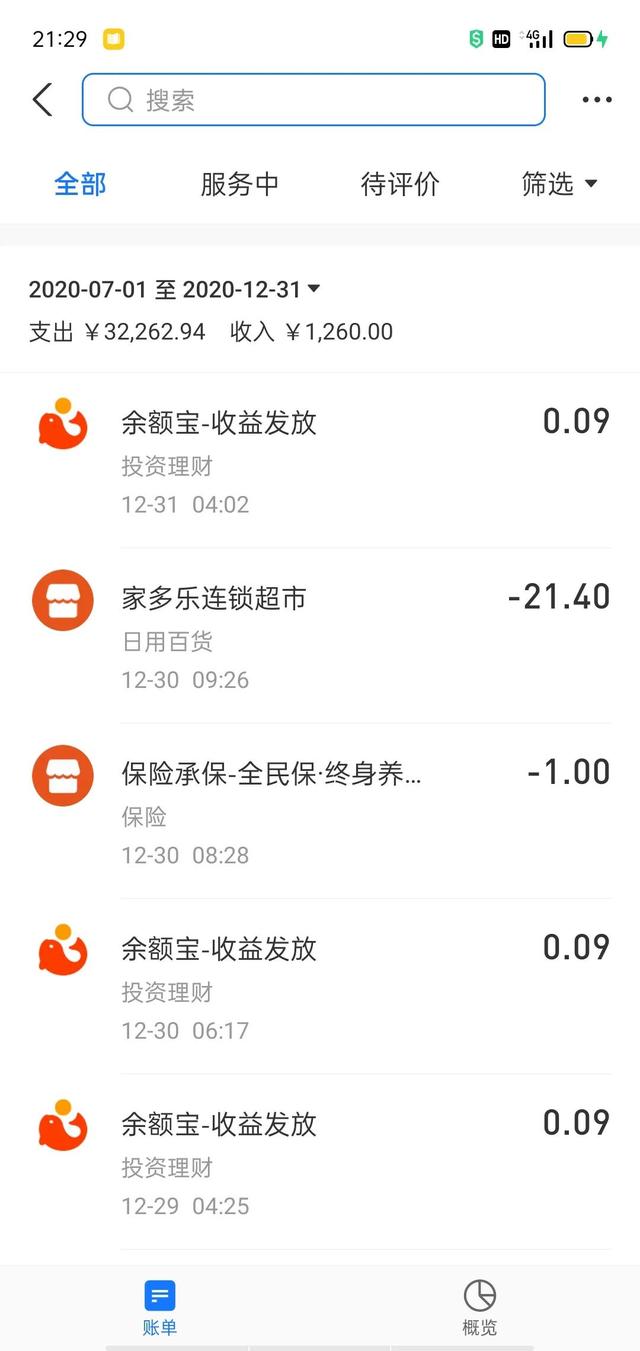Switch to the 服务中 tab
The image size is (640, 1351).
coord(240,184)
